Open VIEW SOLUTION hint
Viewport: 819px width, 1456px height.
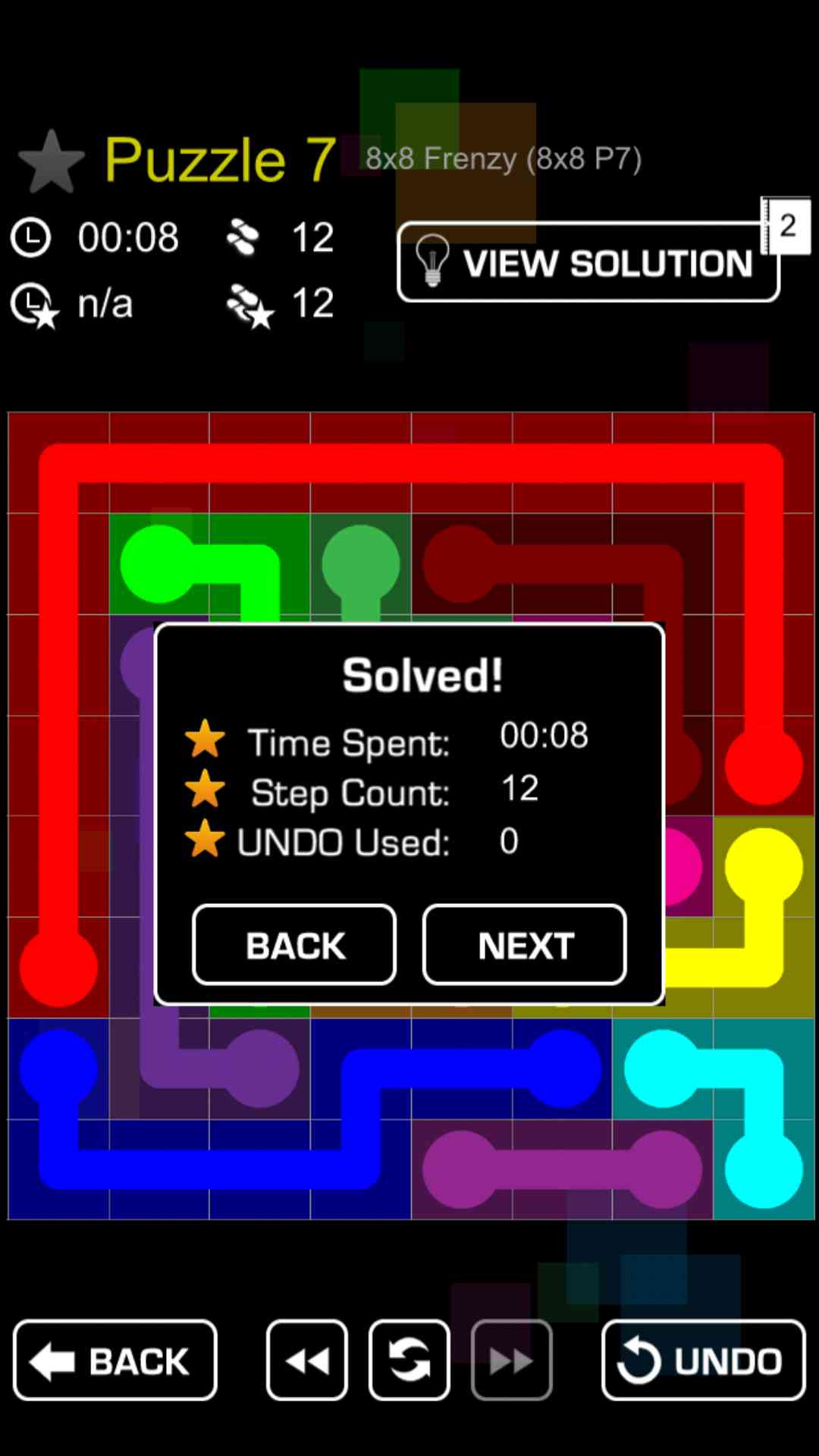(x=588, y=262)
